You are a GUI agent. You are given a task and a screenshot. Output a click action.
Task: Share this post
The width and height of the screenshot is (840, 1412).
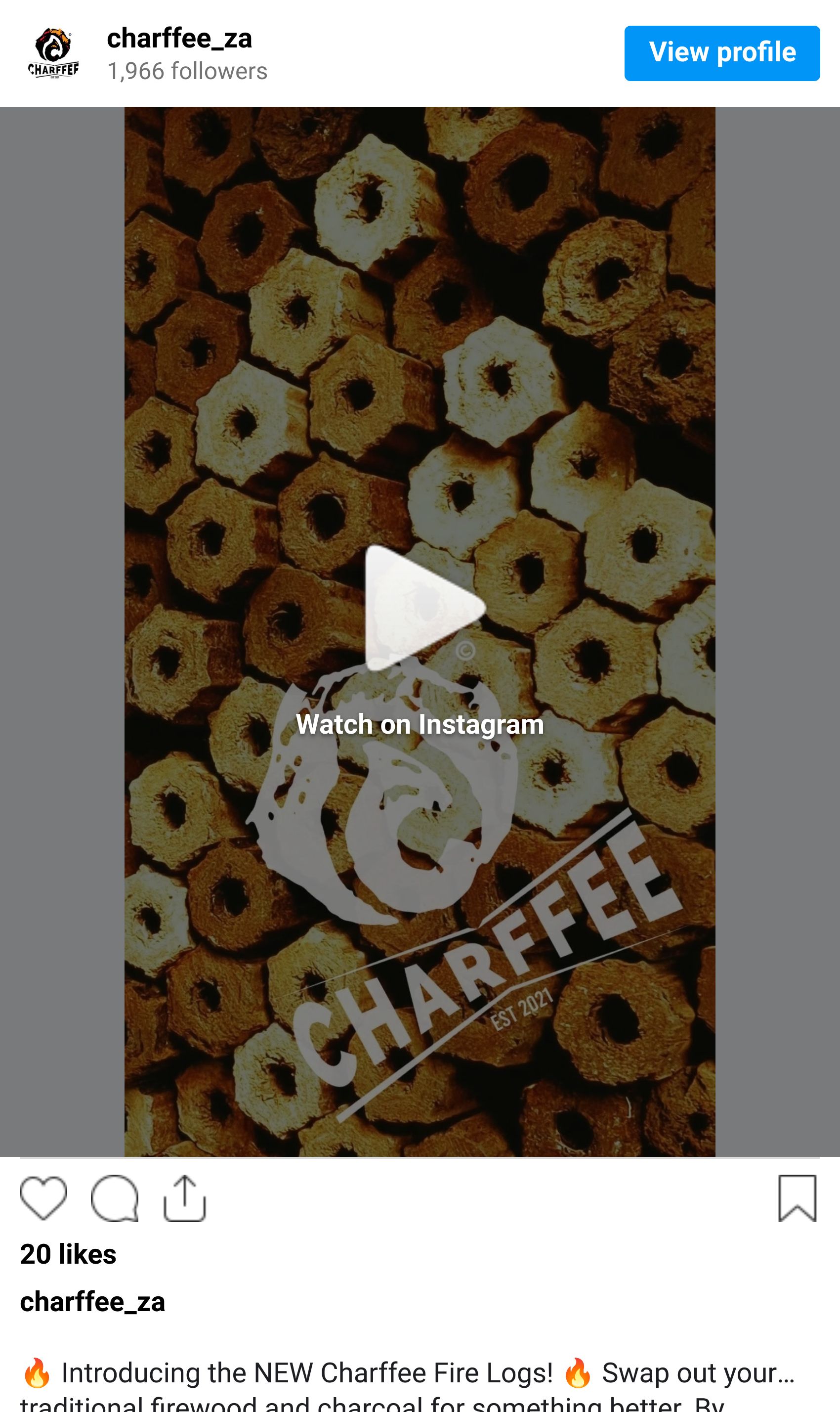(184, 1198)
